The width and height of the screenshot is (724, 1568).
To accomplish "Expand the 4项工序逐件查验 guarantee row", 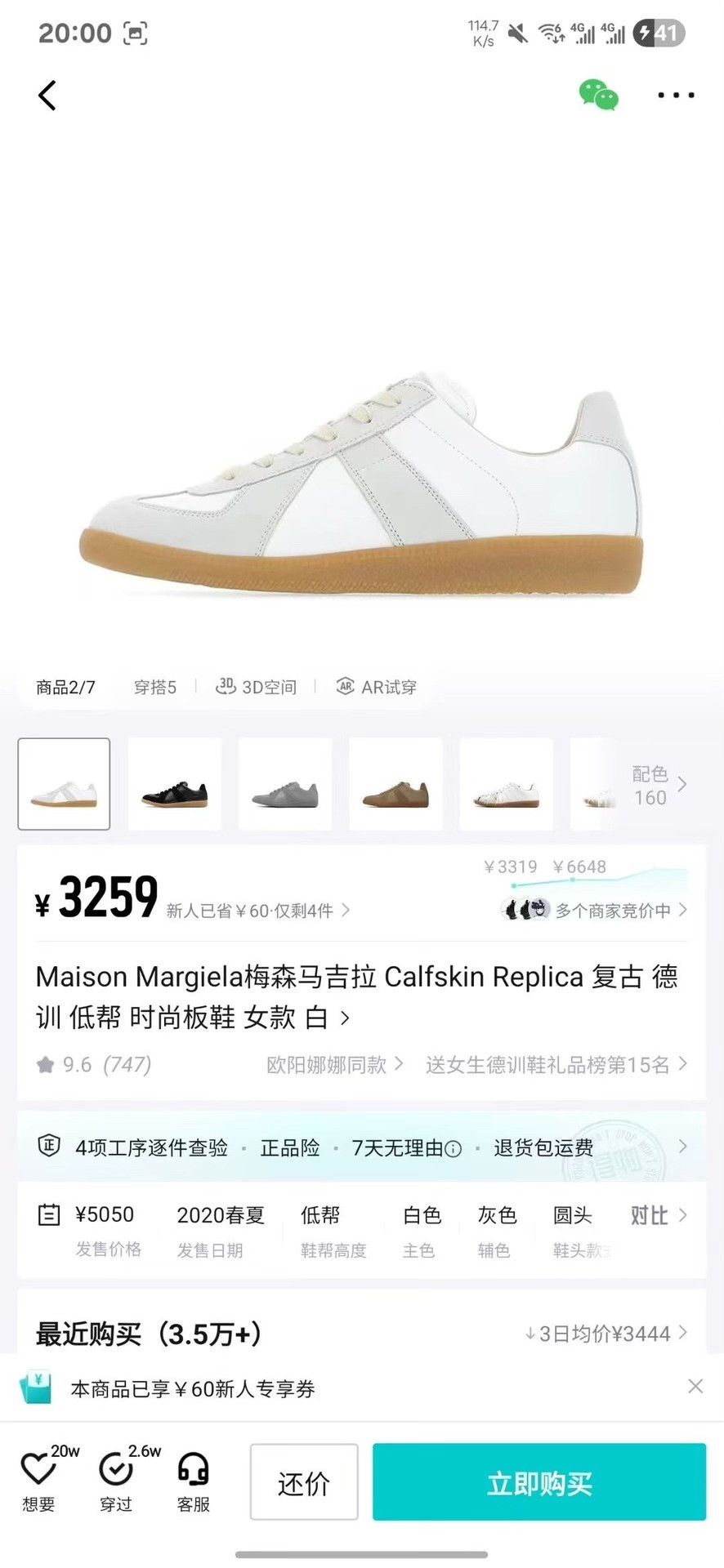I will tap(362, 1147).
